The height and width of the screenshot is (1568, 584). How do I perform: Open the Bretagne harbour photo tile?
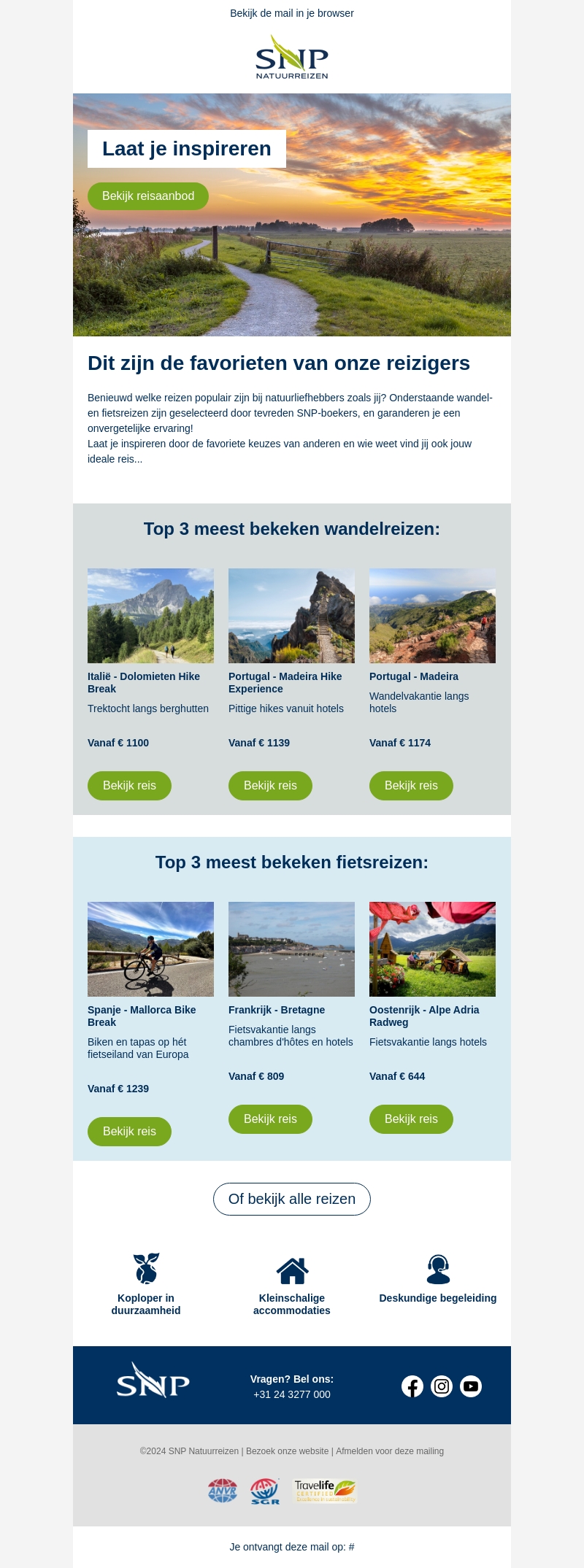[291, 949]
